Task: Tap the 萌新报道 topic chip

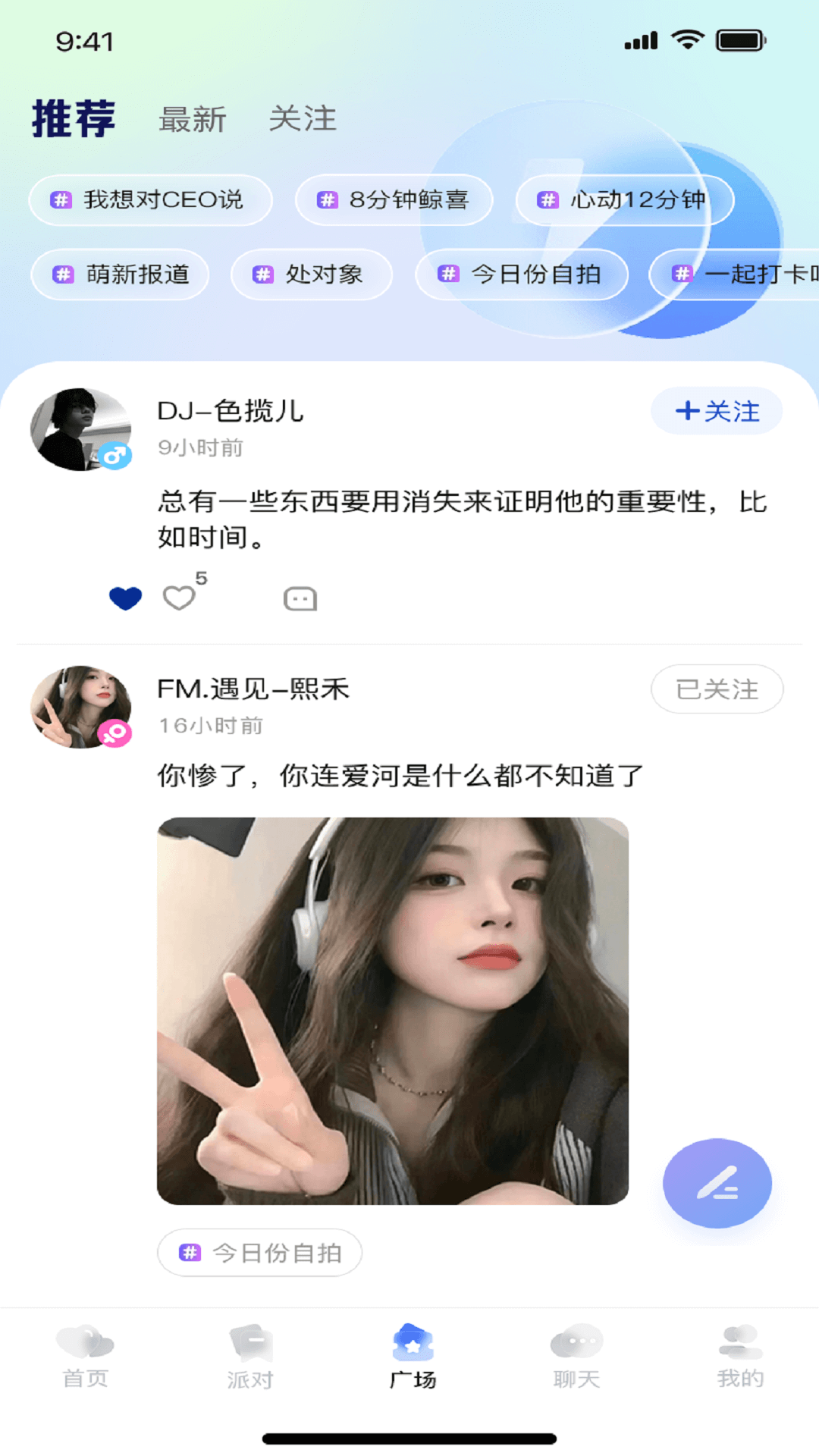Action: [121, 275]
